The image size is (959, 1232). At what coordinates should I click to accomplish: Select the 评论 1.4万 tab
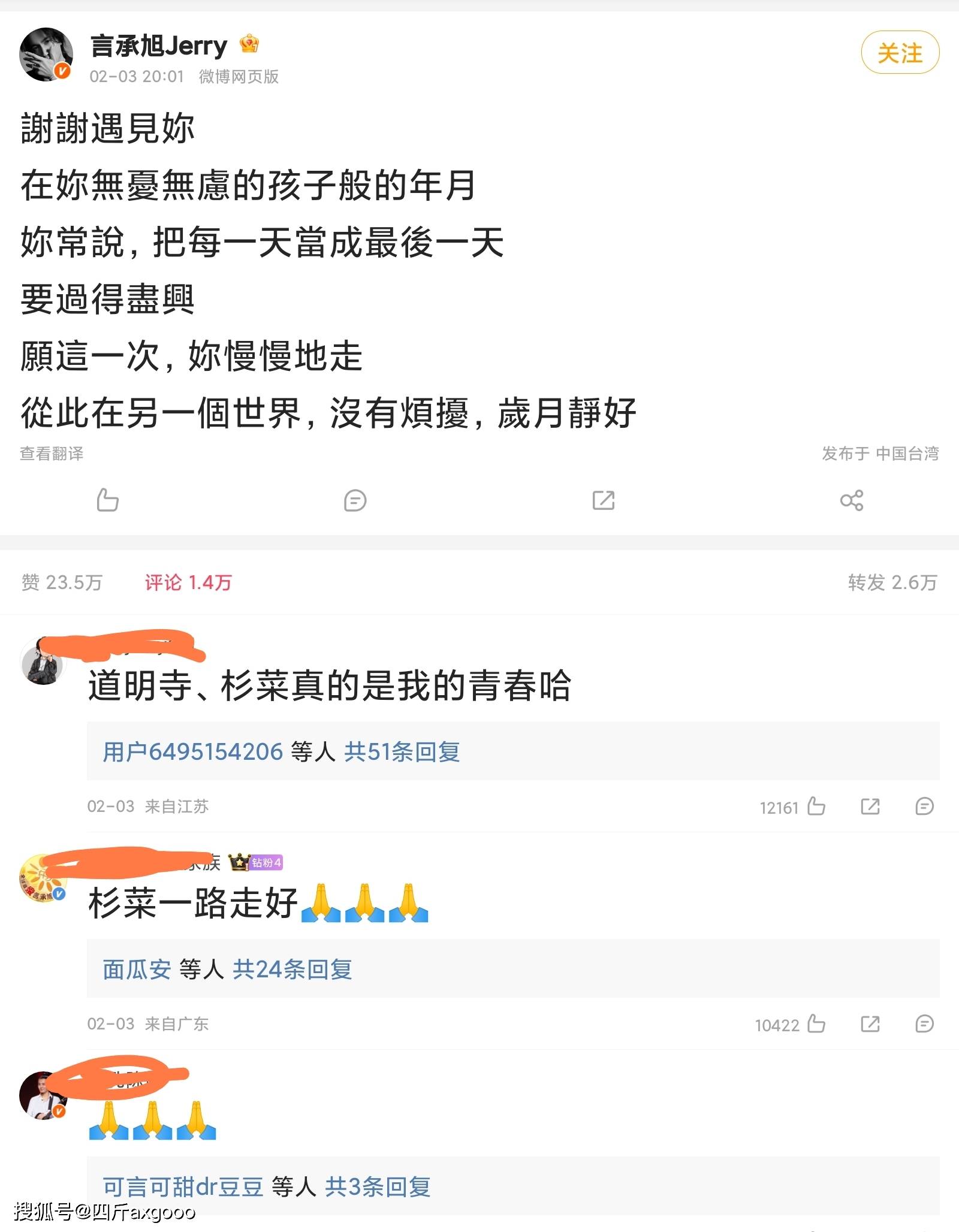coord(188,582)
